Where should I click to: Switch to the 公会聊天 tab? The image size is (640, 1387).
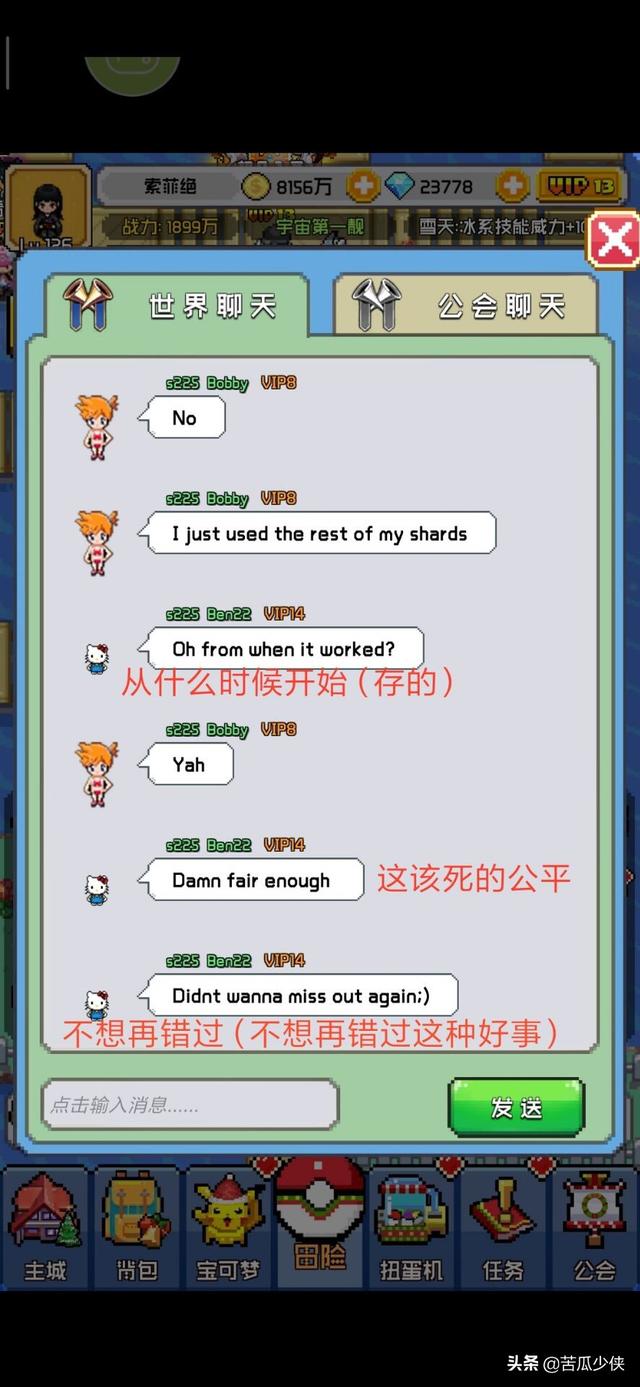[x=467, y=305]
